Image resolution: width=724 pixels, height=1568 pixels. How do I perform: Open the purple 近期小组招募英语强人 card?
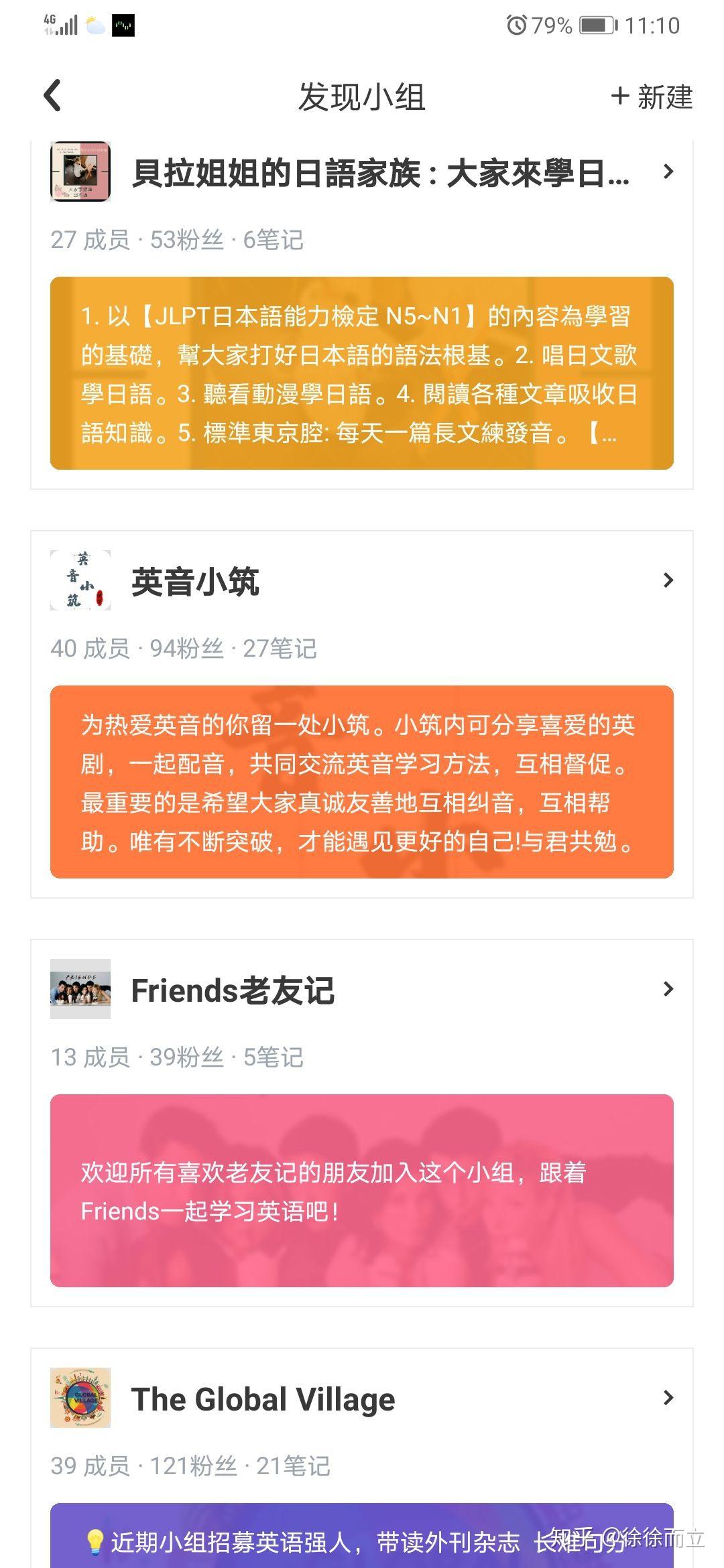362,1539
